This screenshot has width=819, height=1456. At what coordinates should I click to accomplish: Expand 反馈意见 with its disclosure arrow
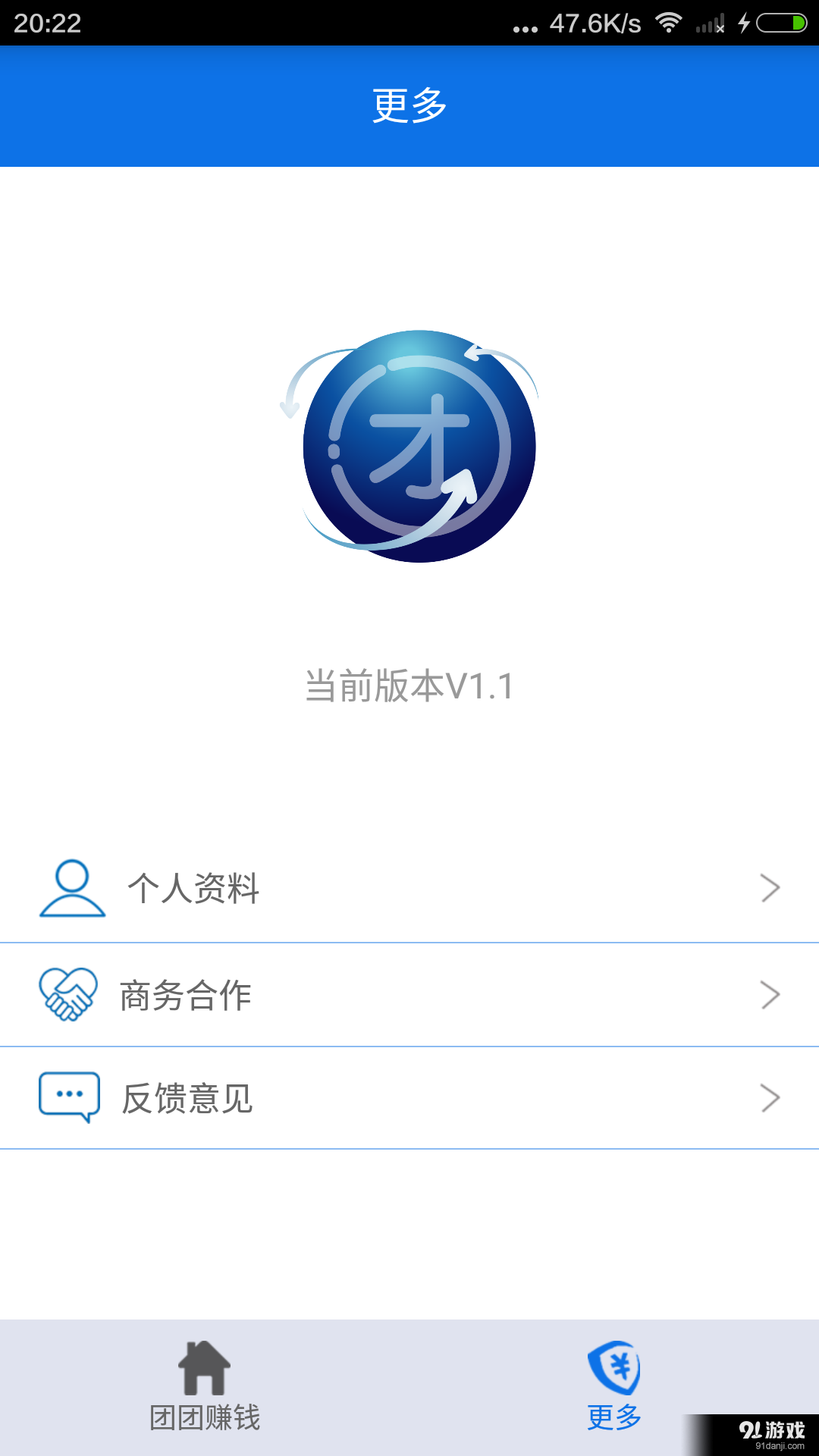point(772,1097)
